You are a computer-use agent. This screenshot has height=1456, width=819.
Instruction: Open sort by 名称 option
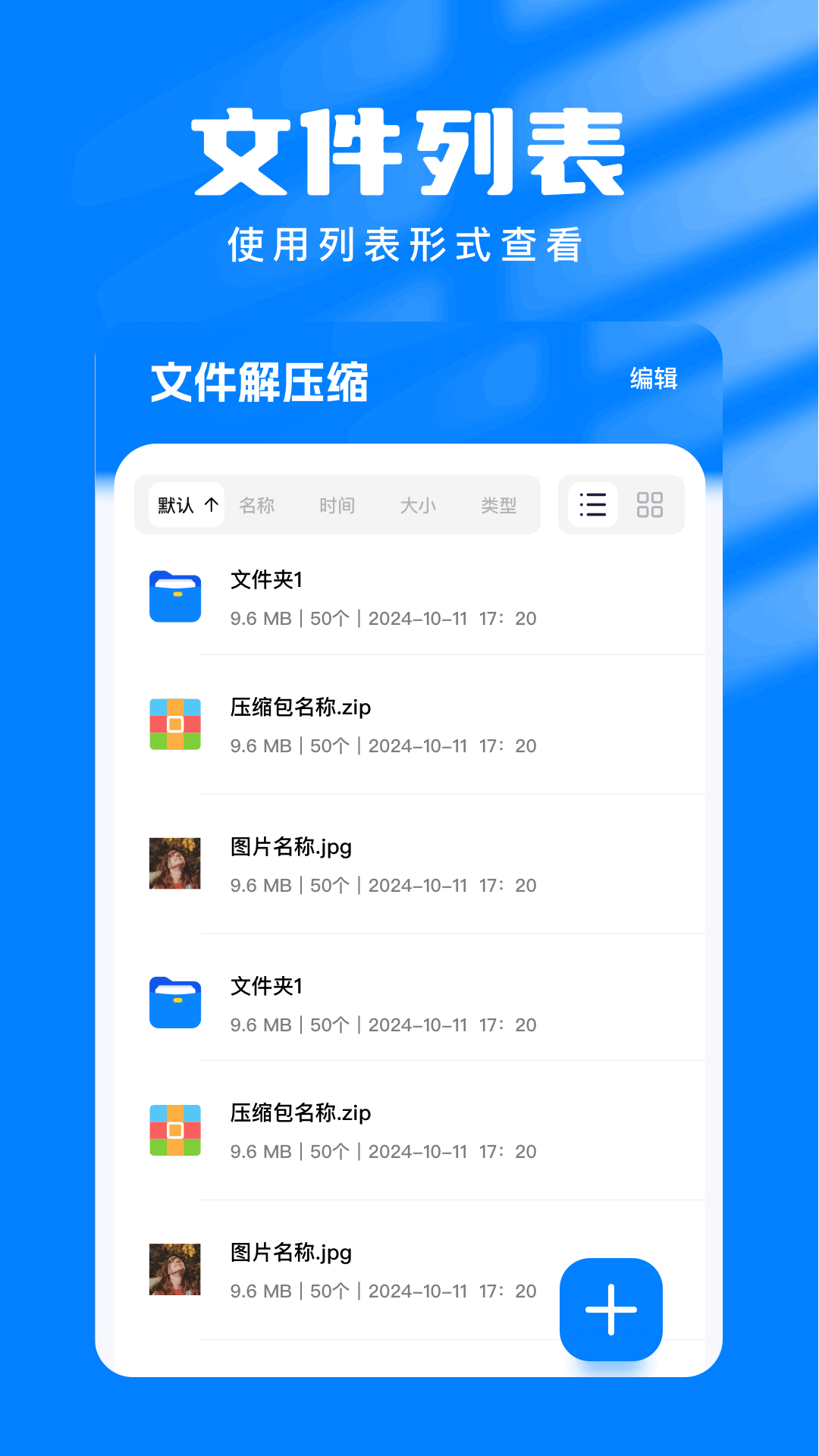(x=259, y=504)
